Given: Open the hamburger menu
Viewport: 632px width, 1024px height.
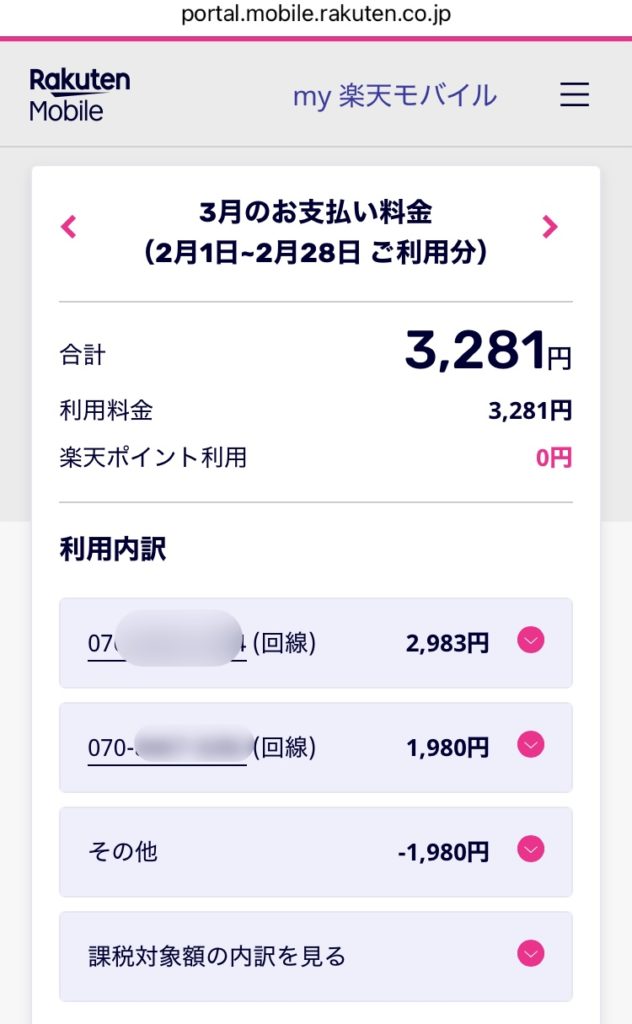Looking at the screenshot, I should (x=574, y=95).
